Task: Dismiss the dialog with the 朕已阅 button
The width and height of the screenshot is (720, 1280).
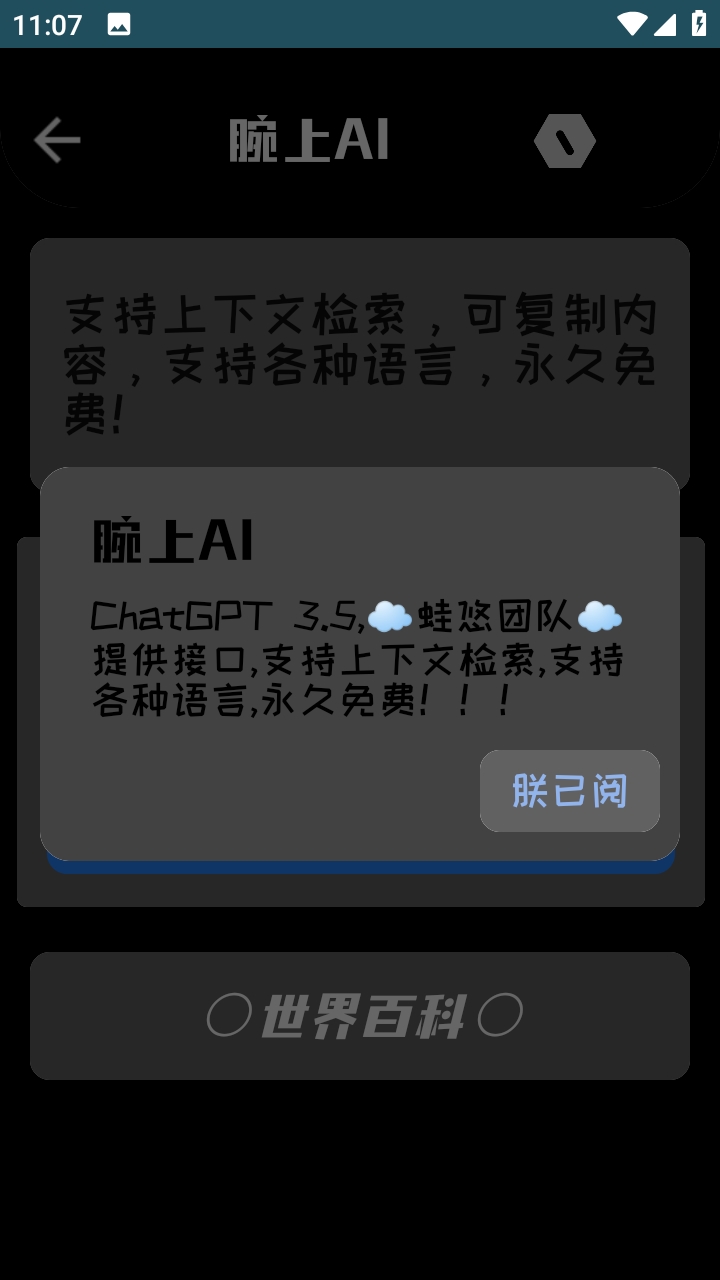Action: point(568,791)
